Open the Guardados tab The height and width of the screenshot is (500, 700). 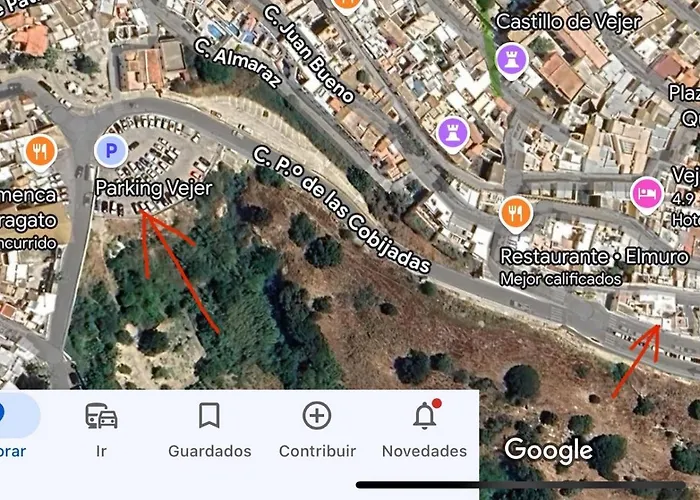[209, 429]
